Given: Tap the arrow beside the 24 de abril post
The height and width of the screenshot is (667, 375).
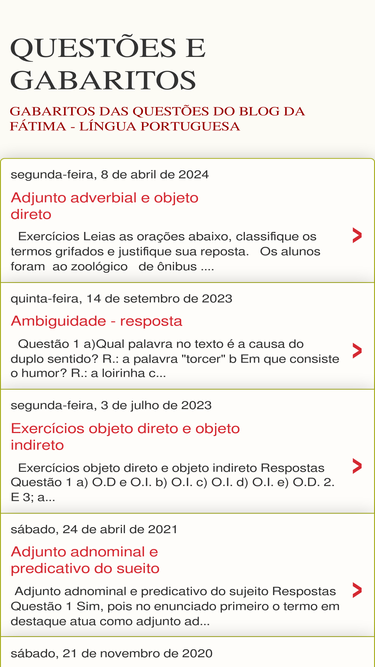Looking at the screenshot, I should pyautogui.click(x=358, y=590).
